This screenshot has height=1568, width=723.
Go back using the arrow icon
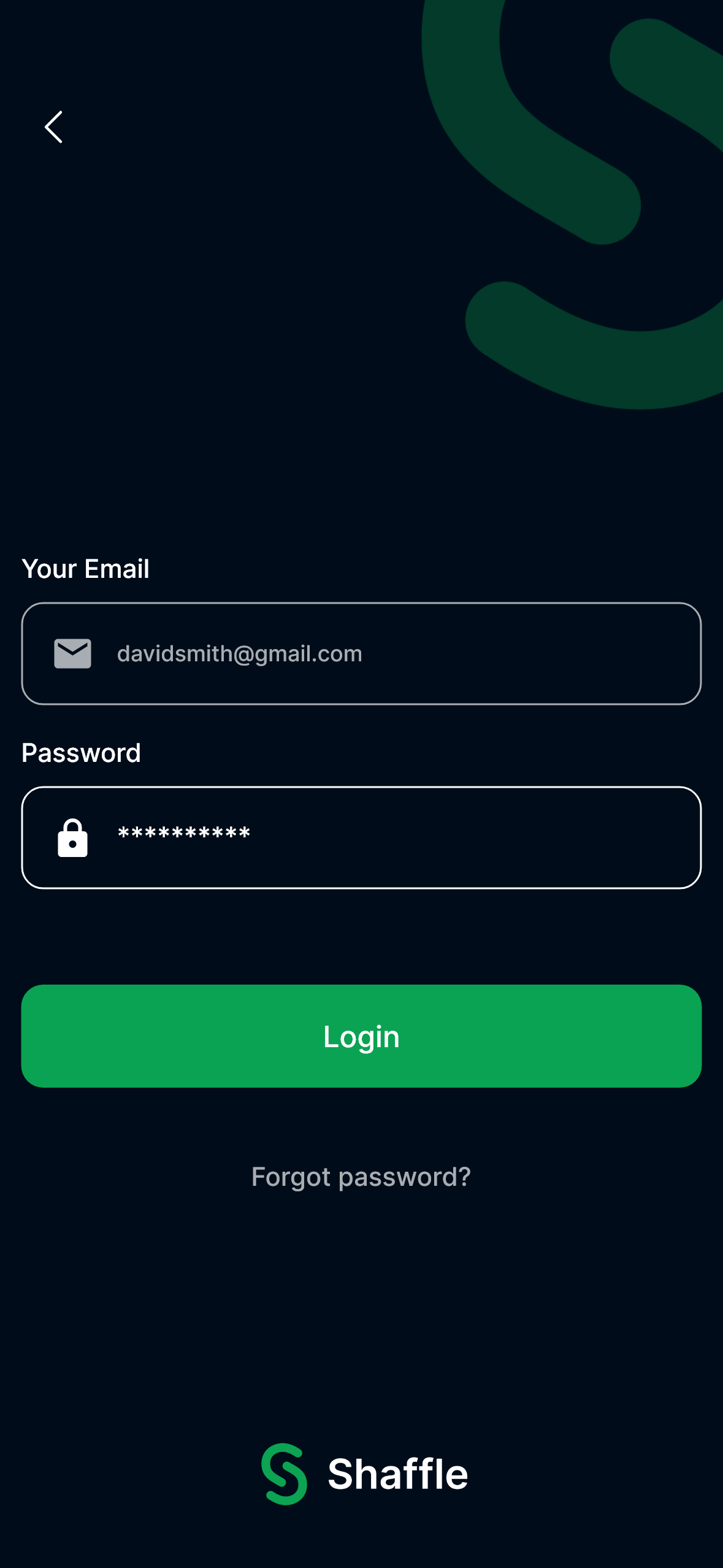[x=54, y=127]
